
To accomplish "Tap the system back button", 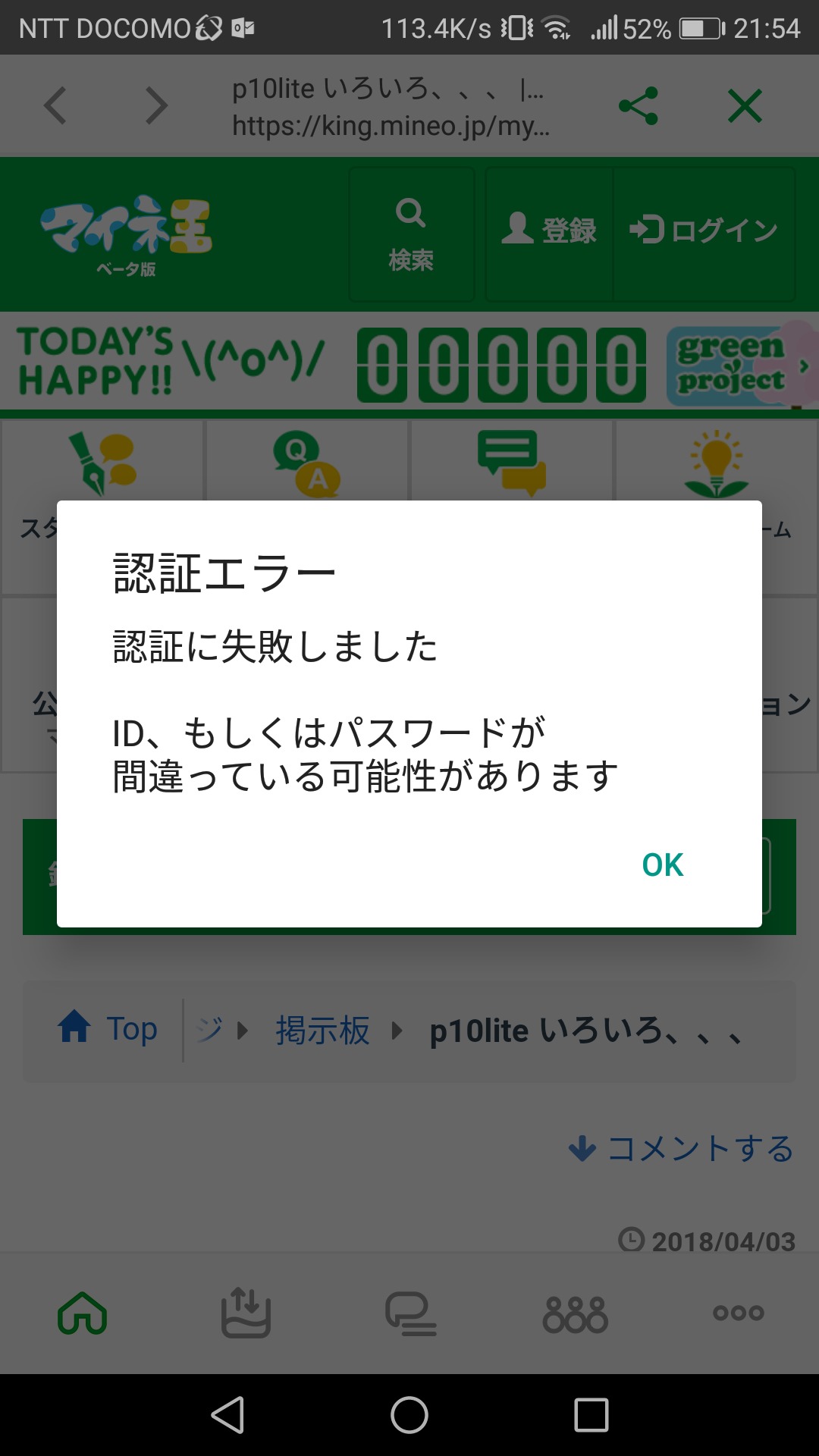I will tap(227, 1415).
